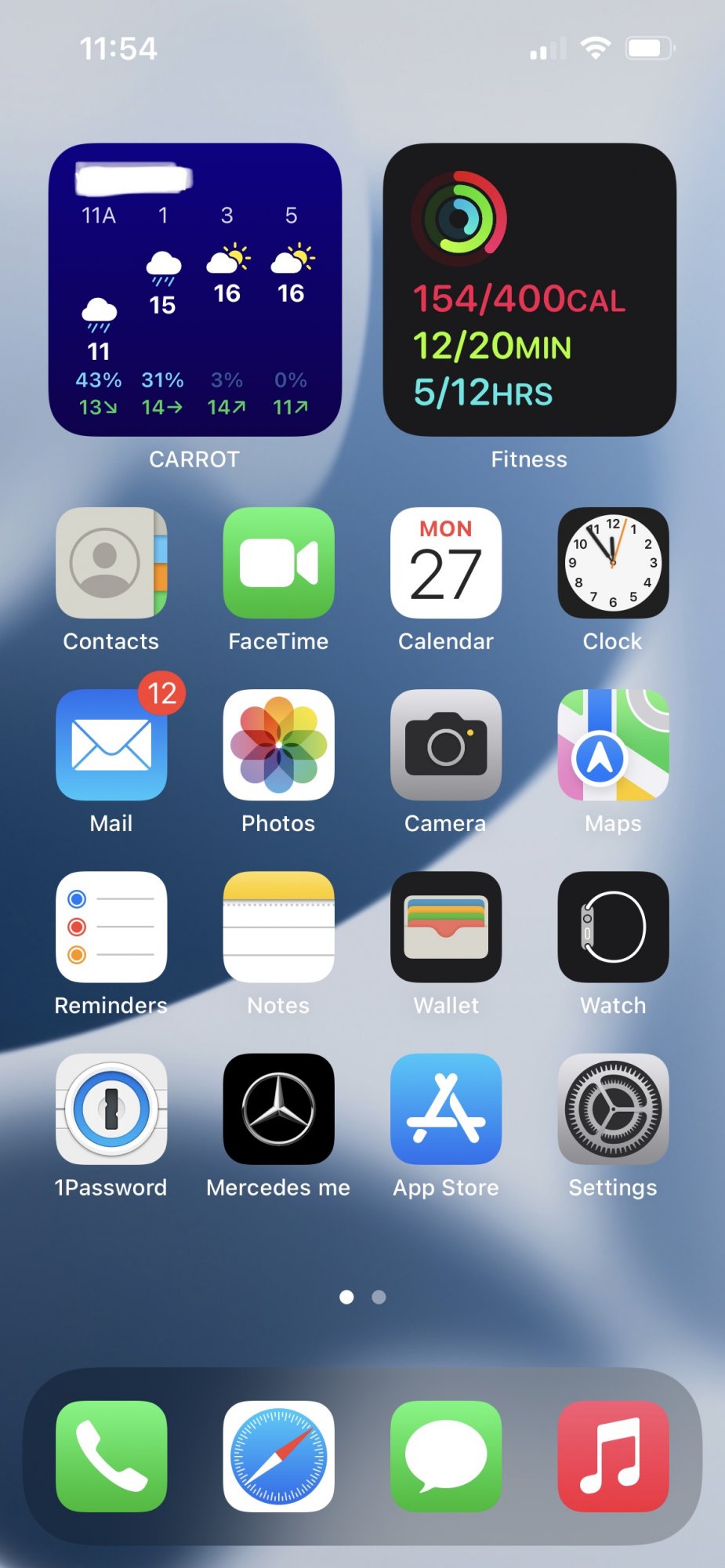This screenshot has height=1568, width=725.
Task: Open the App Store
Action: pos(445,1108)
